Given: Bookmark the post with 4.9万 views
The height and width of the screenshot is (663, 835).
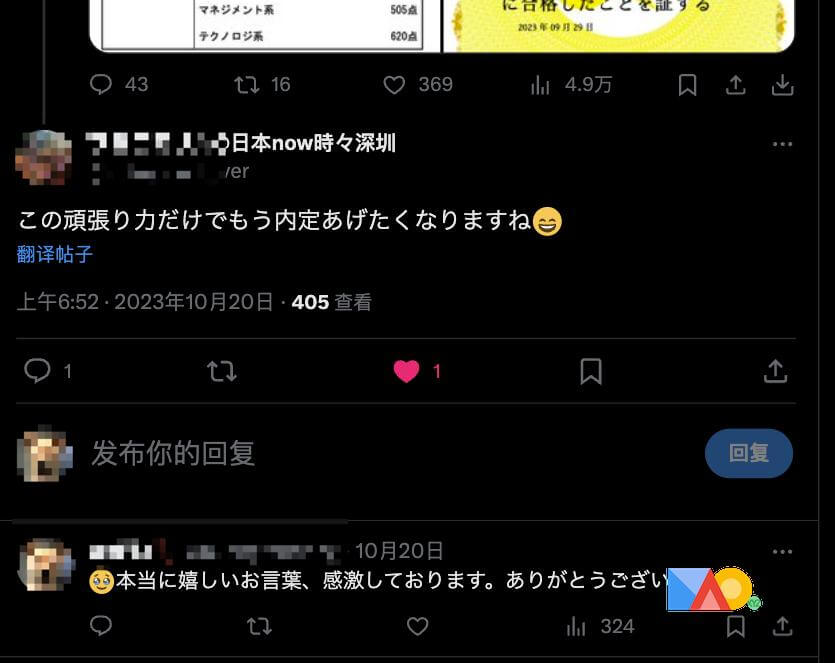Looking at the screenshot, I should tap(687, 85).
